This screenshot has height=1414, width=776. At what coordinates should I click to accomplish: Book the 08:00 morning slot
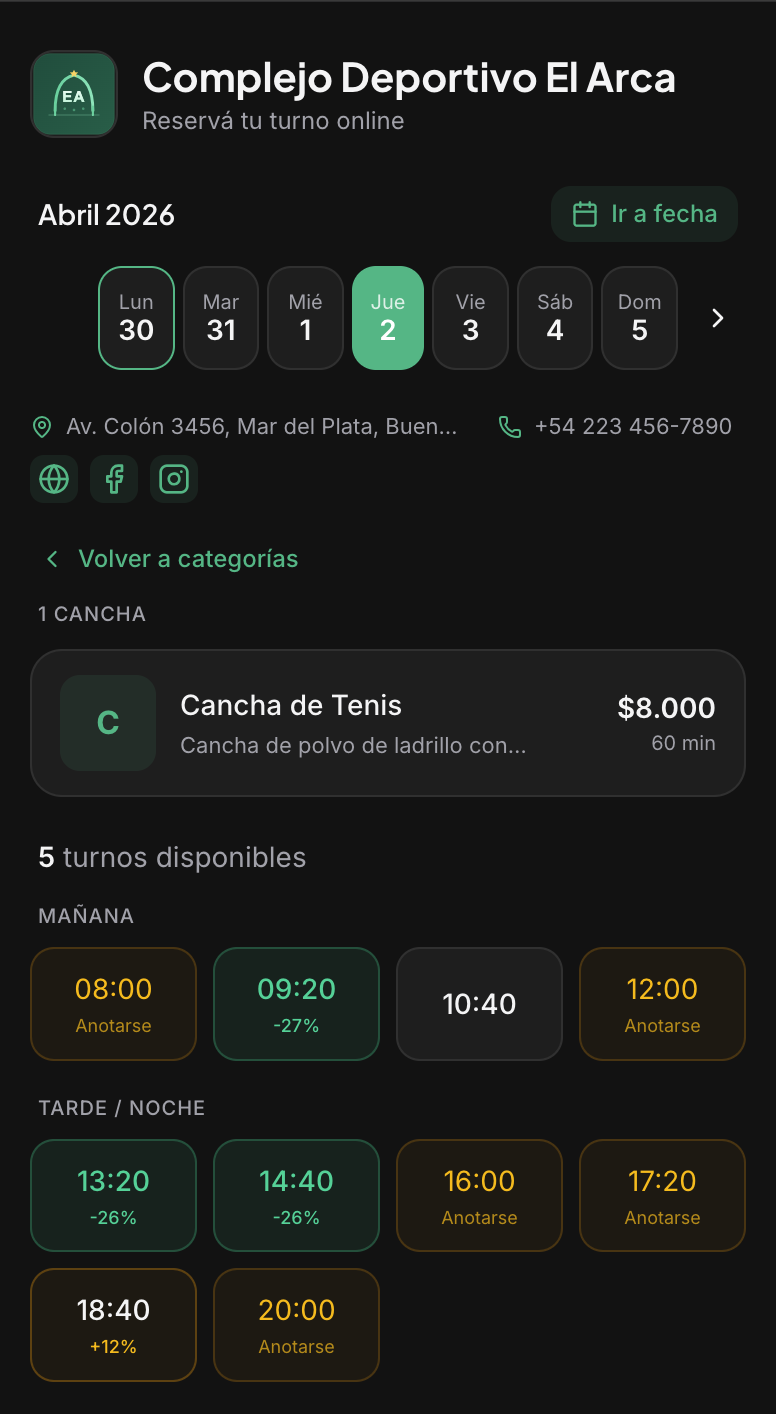click(113, 1003)
